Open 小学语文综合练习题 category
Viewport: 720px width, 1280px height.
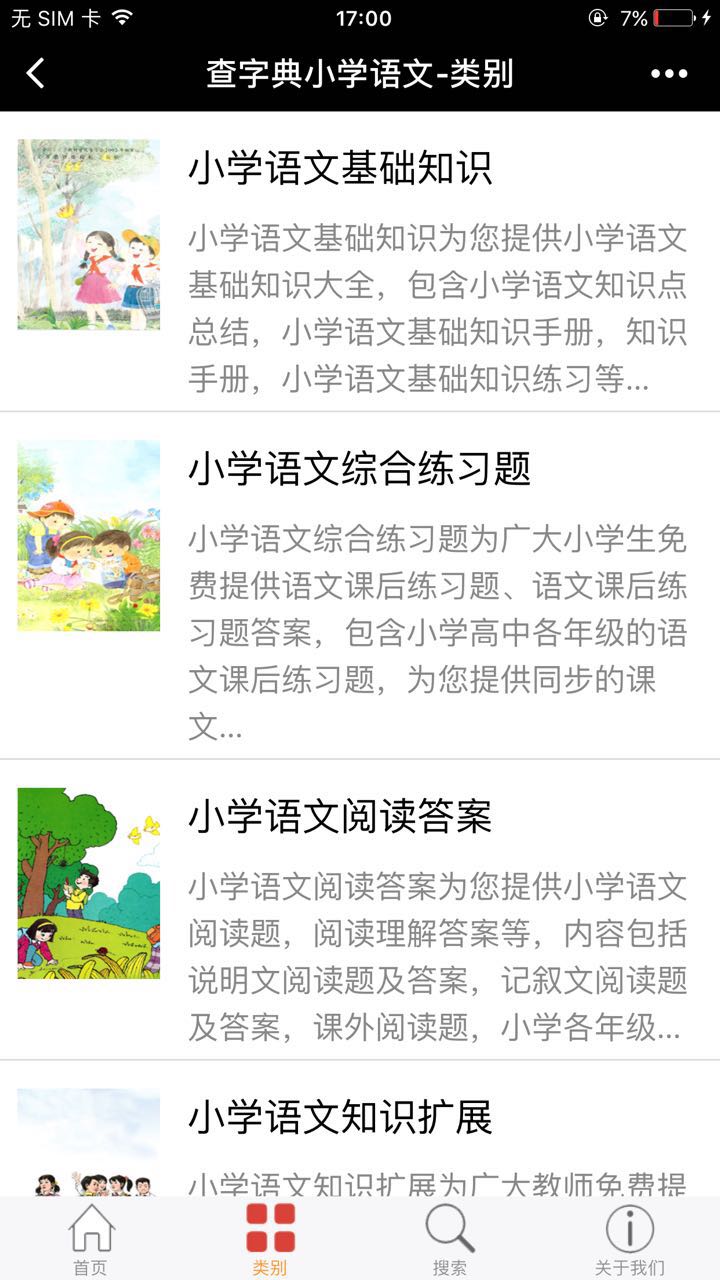pos(359,468)
